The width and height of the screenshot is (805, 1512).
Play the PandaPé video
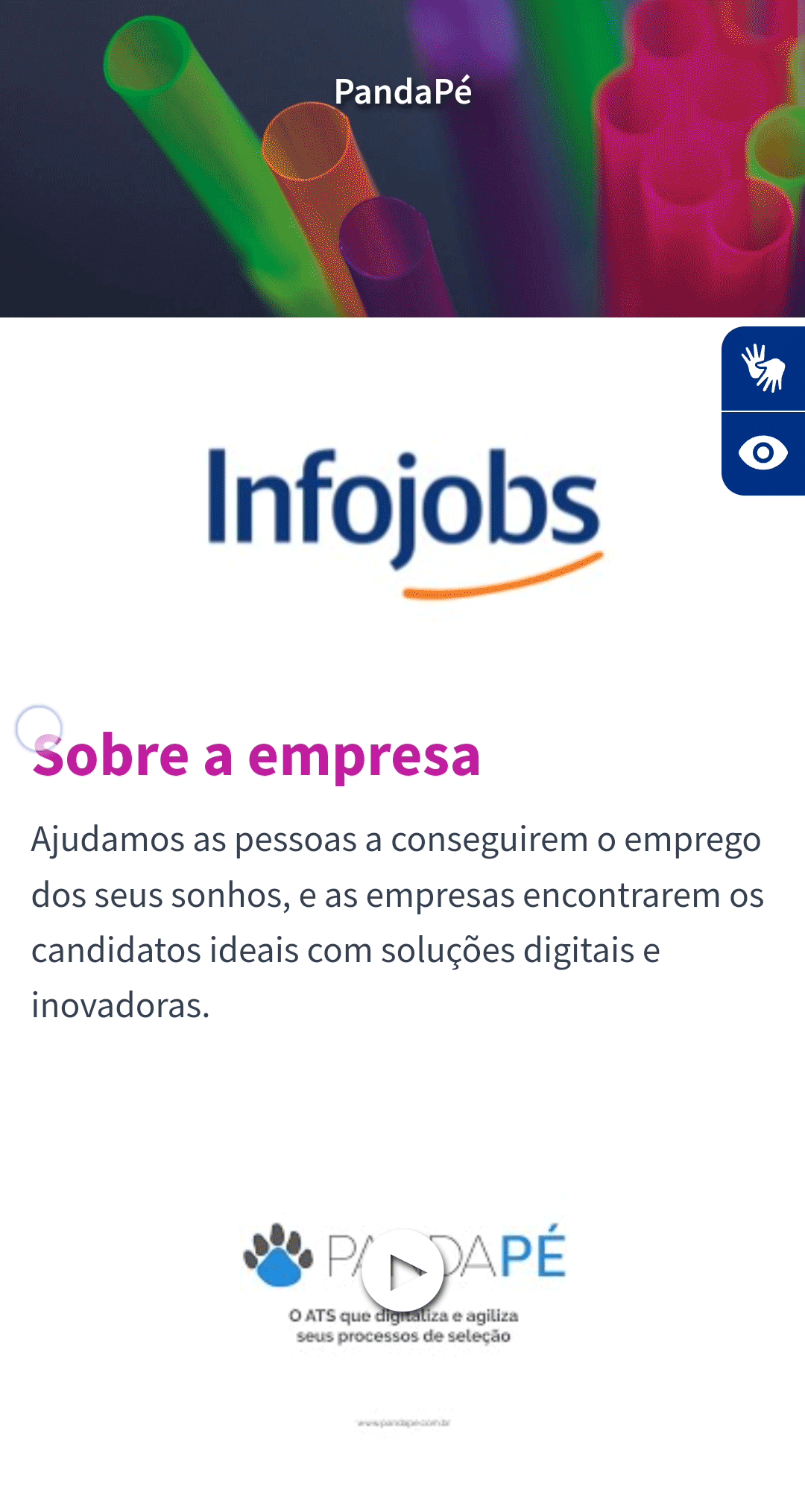[402, 1271]
